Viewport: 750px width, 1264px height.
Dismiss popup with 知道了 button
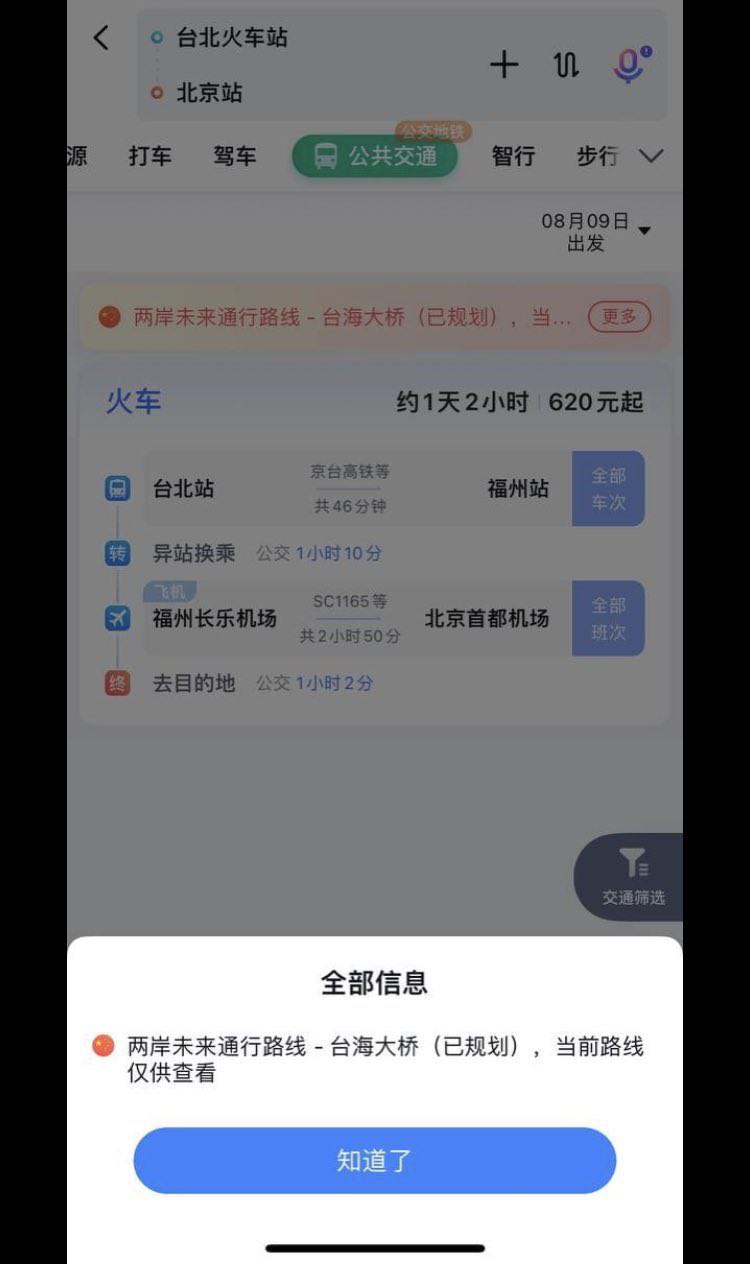(x=374, y=1160)
